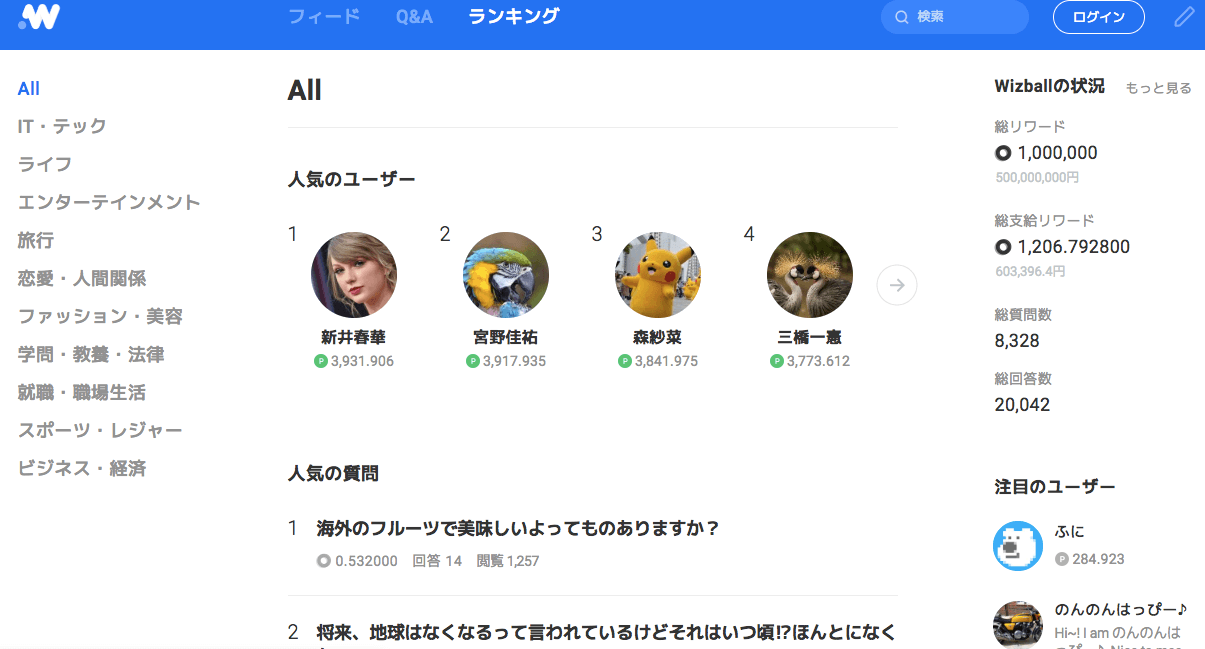Tap the ログイン button
The height and width of the screenshot is (649, 1205).
point(1098,17)
